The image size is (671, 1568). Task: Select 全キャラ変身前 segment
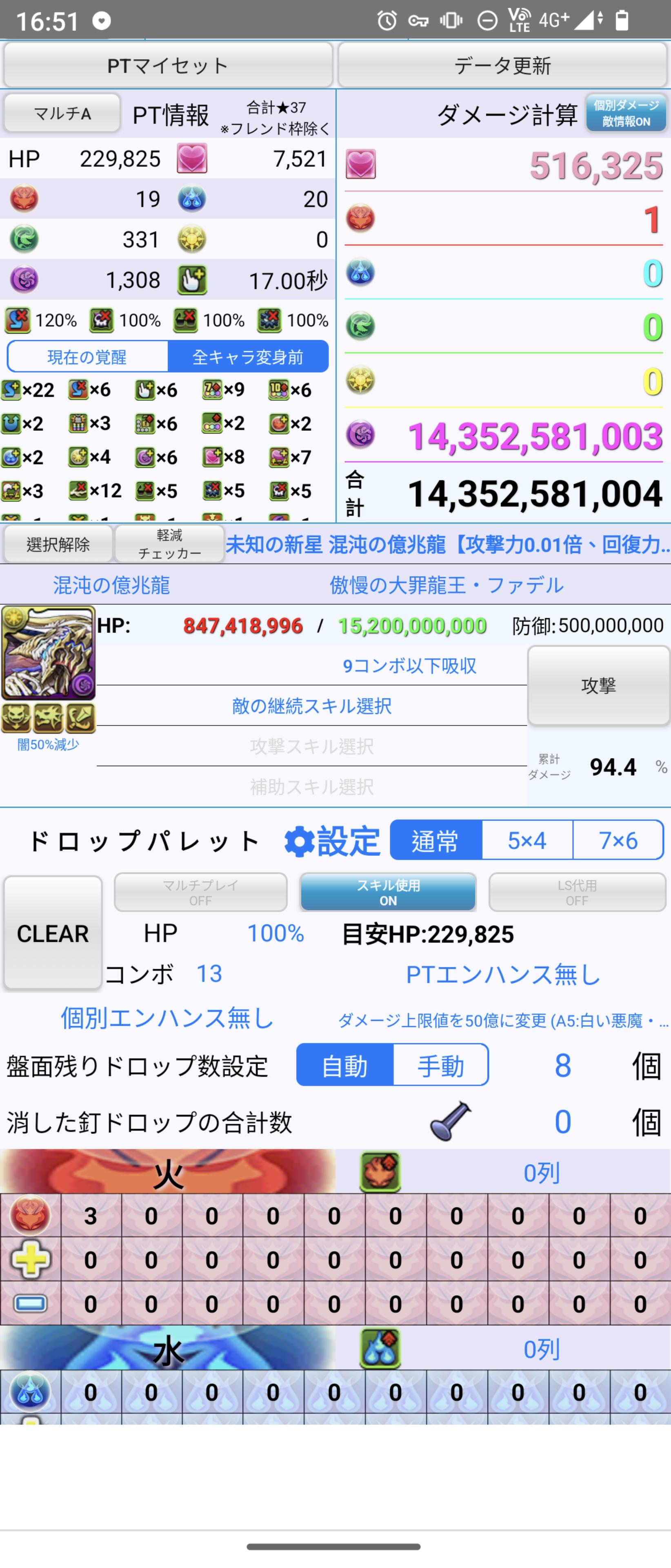[x=248, y=357]
